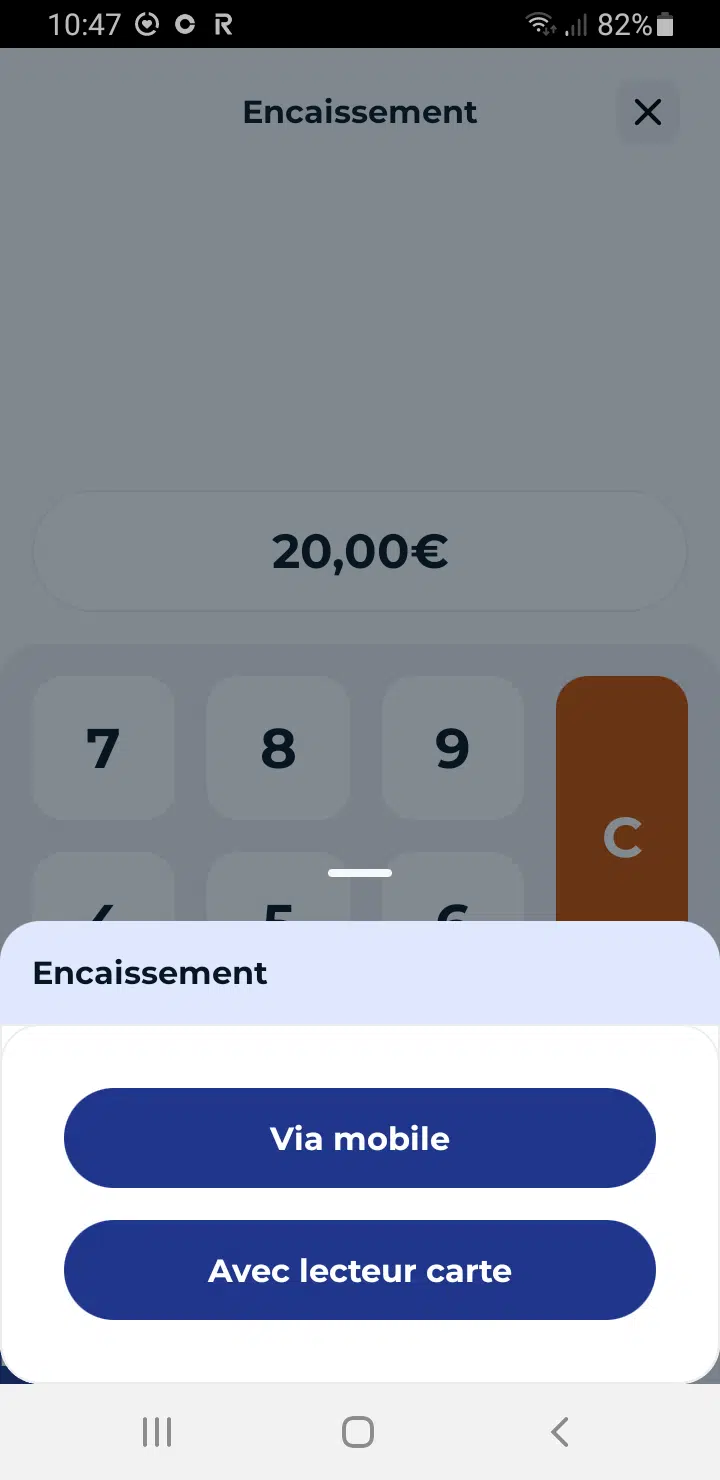
Task: Tap digit 7 on the keypad
Action: point(103,749)
